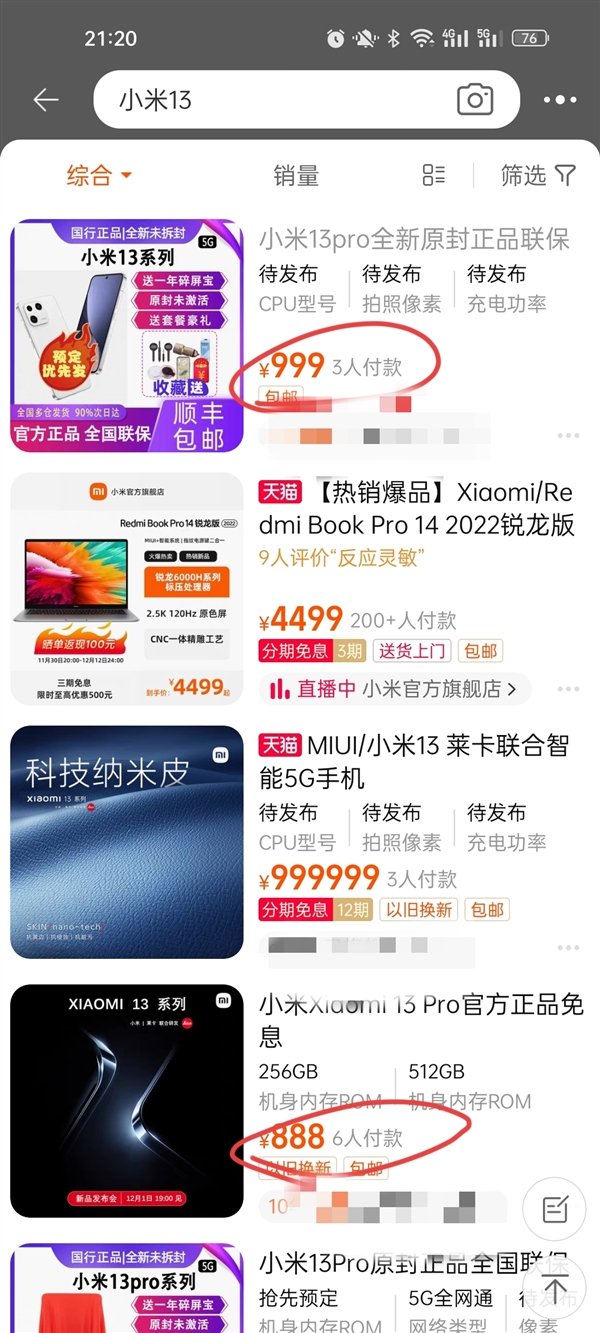Tap the floating feedback note button
Image resolution: width=600 pixels, height=1333 pixels.
tap(555, 1210)
